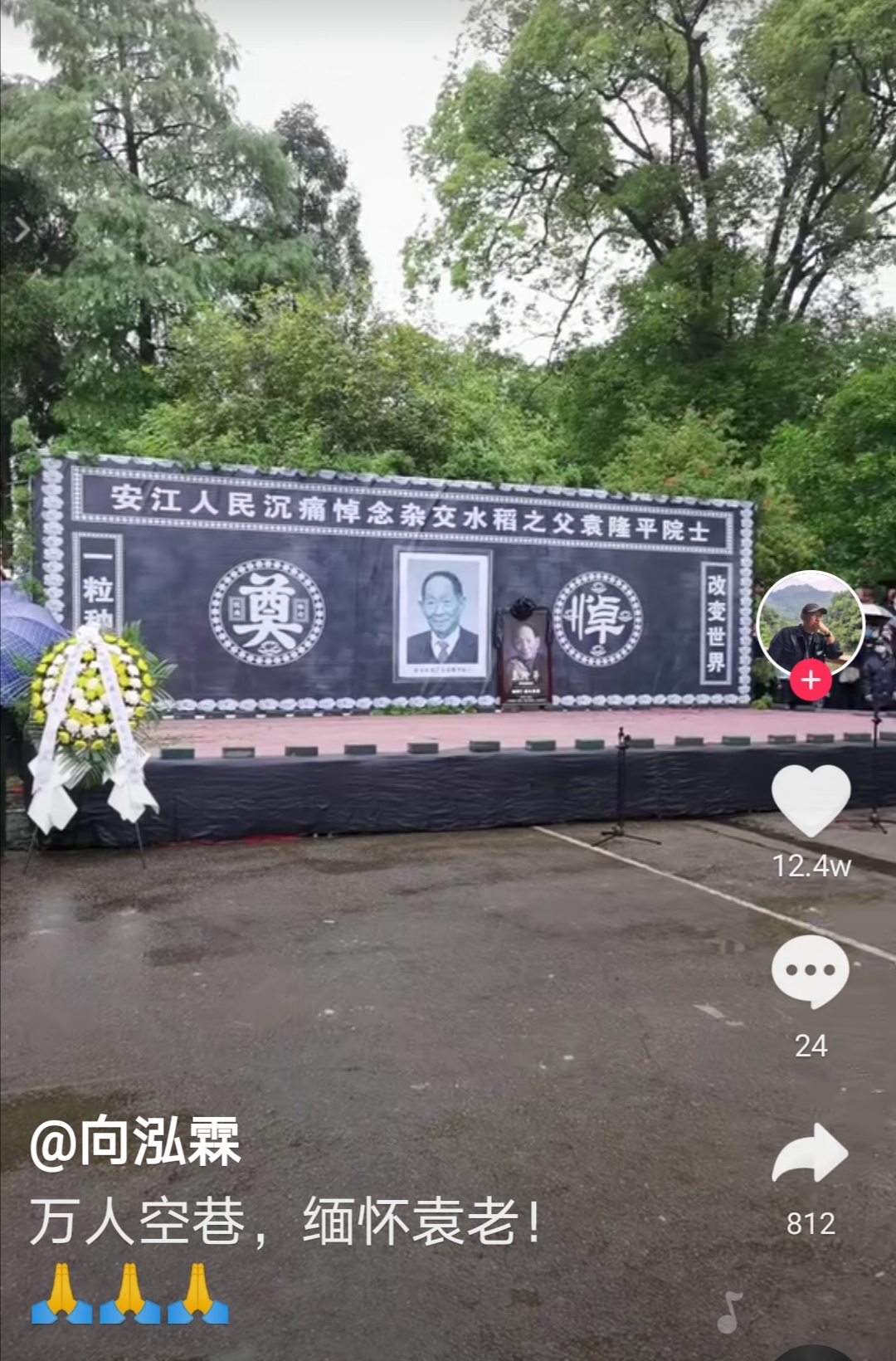This screenshot has height=1361, width=896.
Task: Open the @向泓霖 username link
Action: point(135,1143)
